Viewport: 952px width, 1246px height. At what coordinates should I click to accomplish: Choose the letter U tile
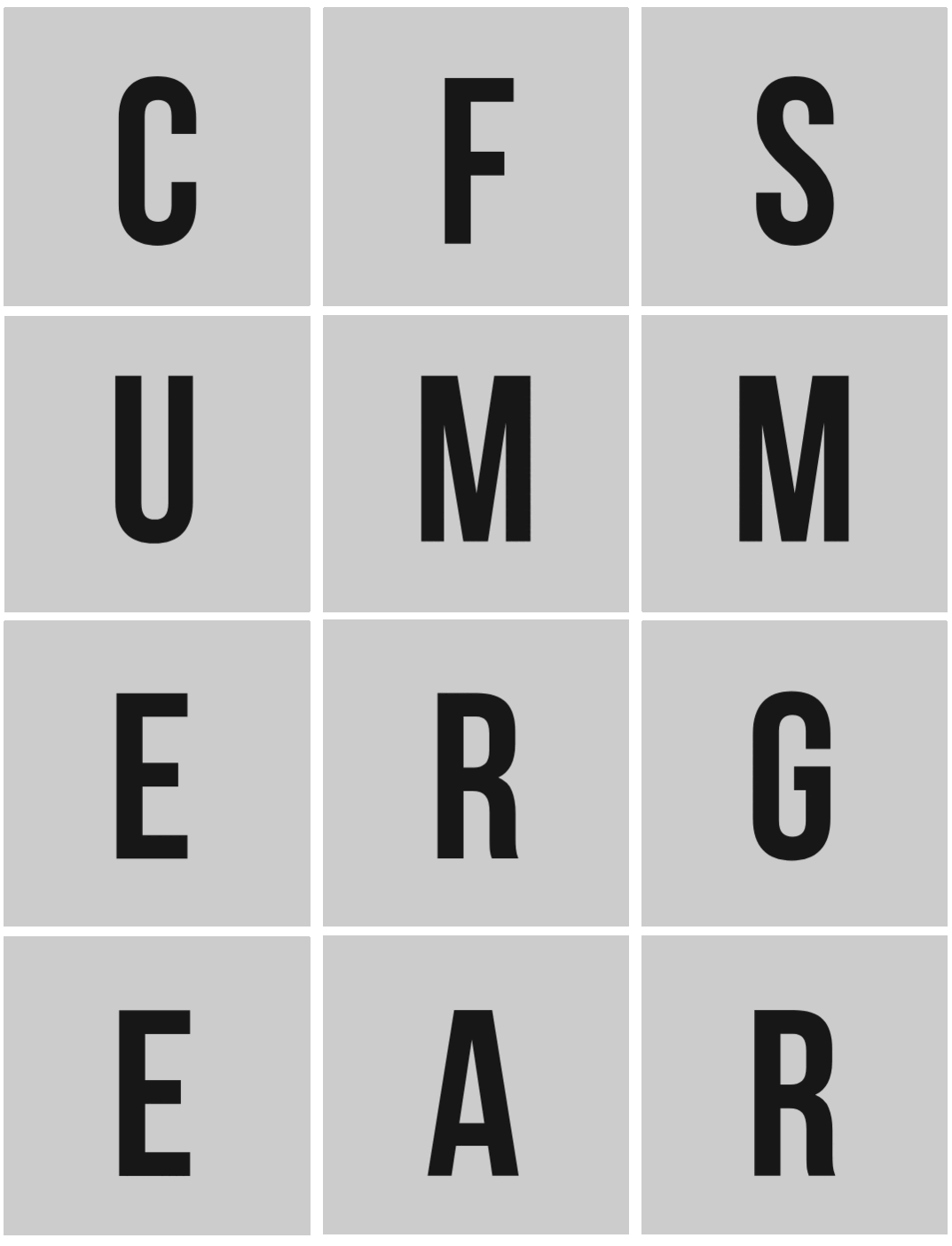(x=157, y=461)
